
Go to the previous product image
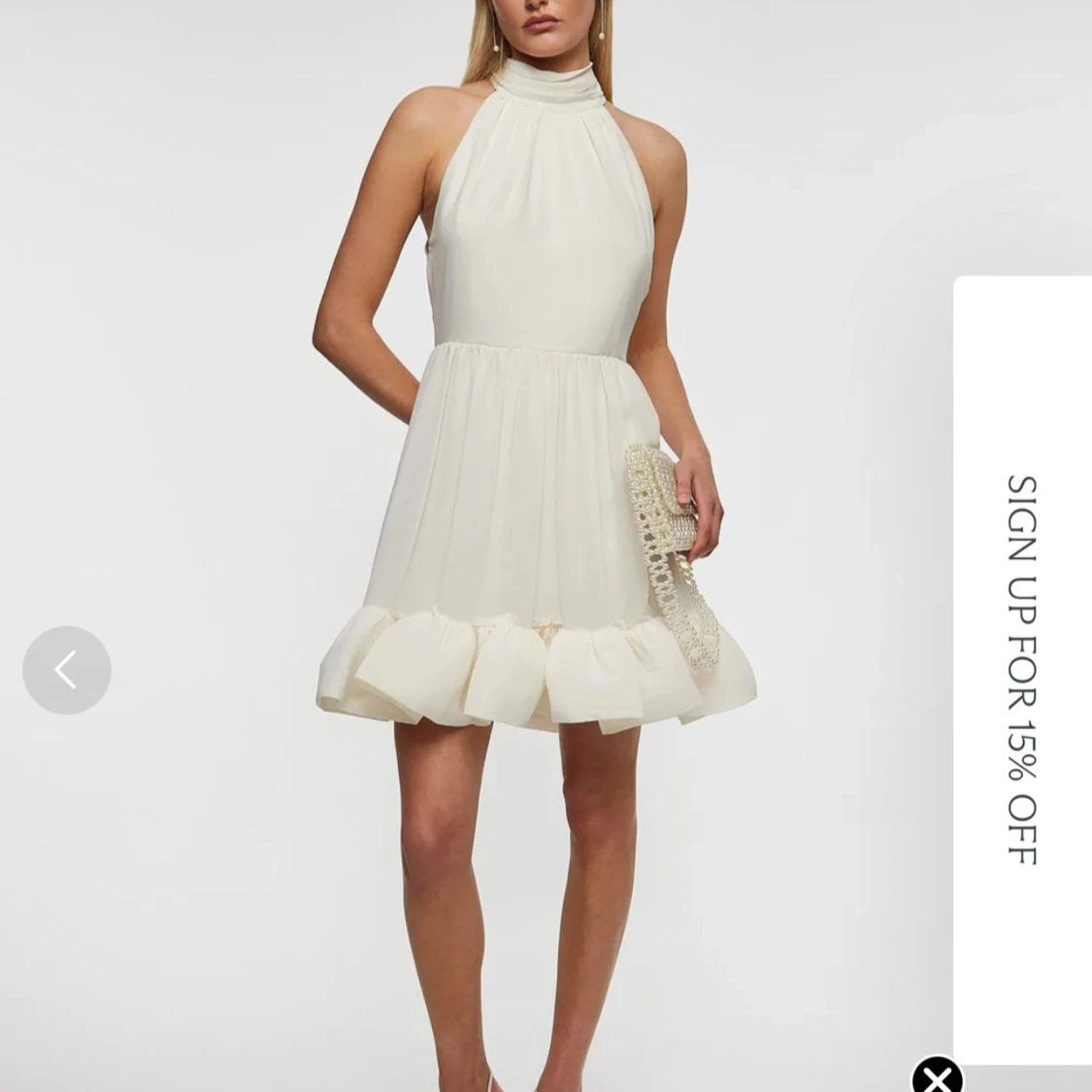point(66,670)
